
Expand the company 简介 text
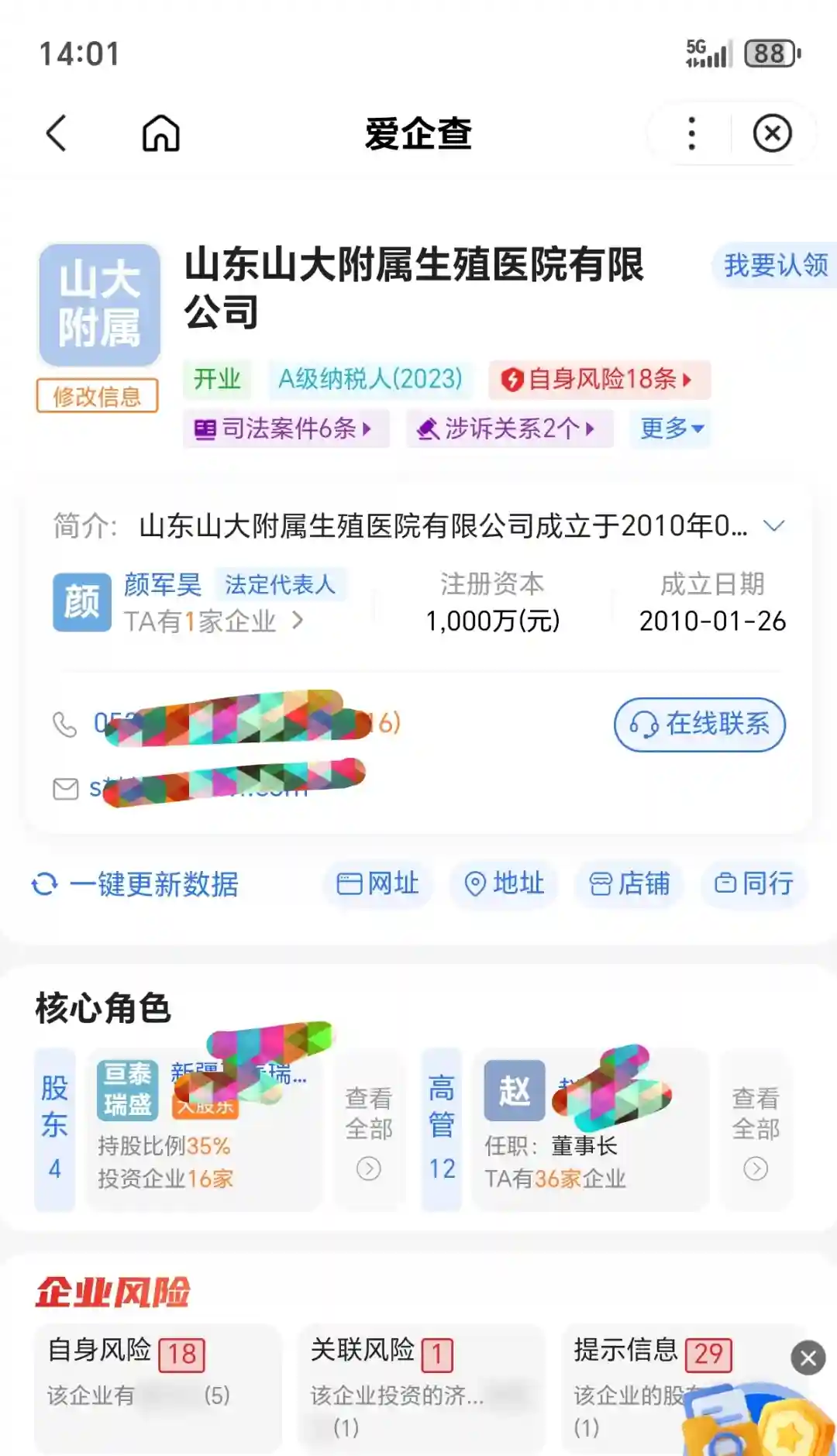click(773, 526)
